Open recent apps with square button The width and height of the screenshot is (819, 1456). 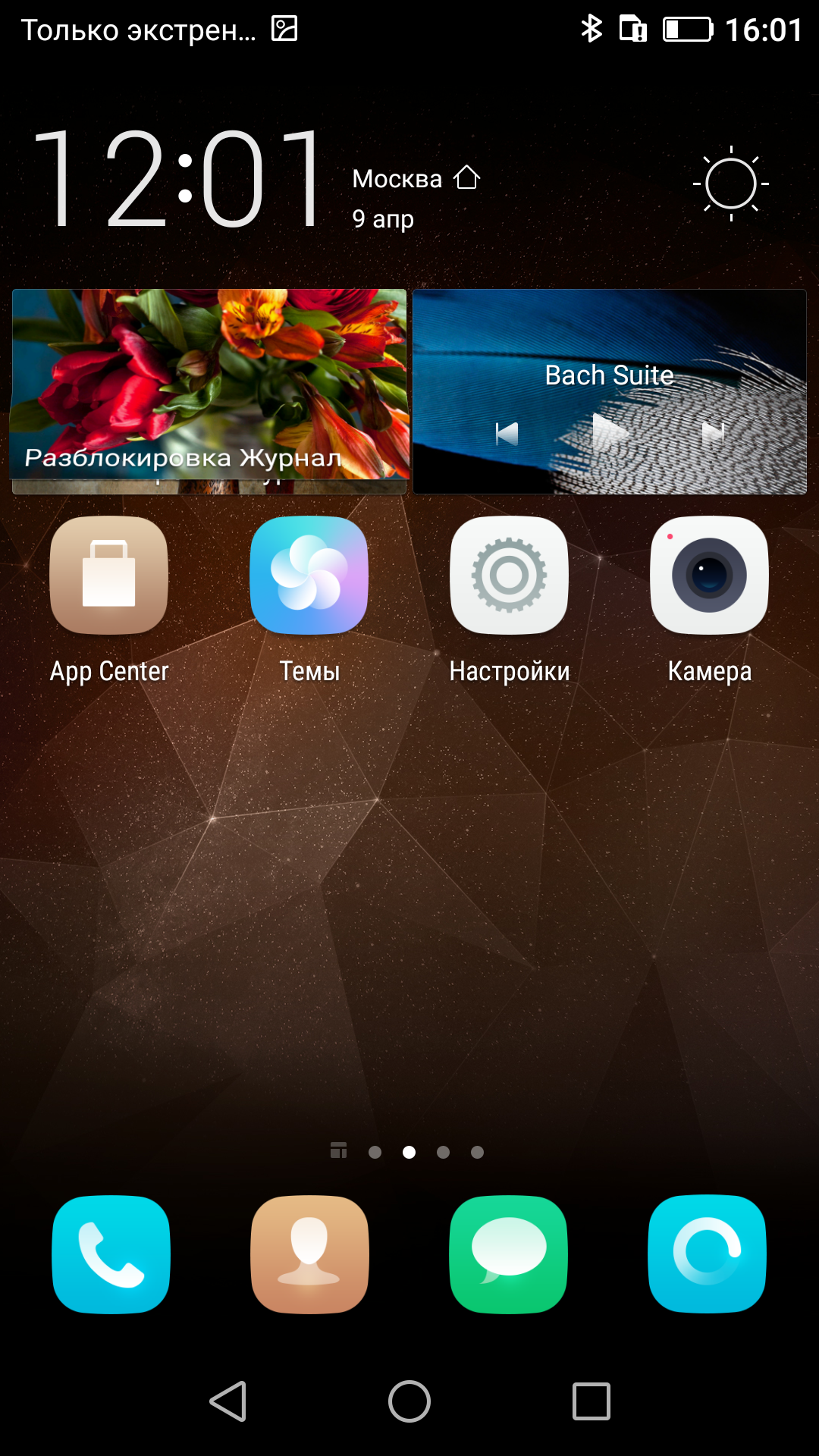(591, 1401)
